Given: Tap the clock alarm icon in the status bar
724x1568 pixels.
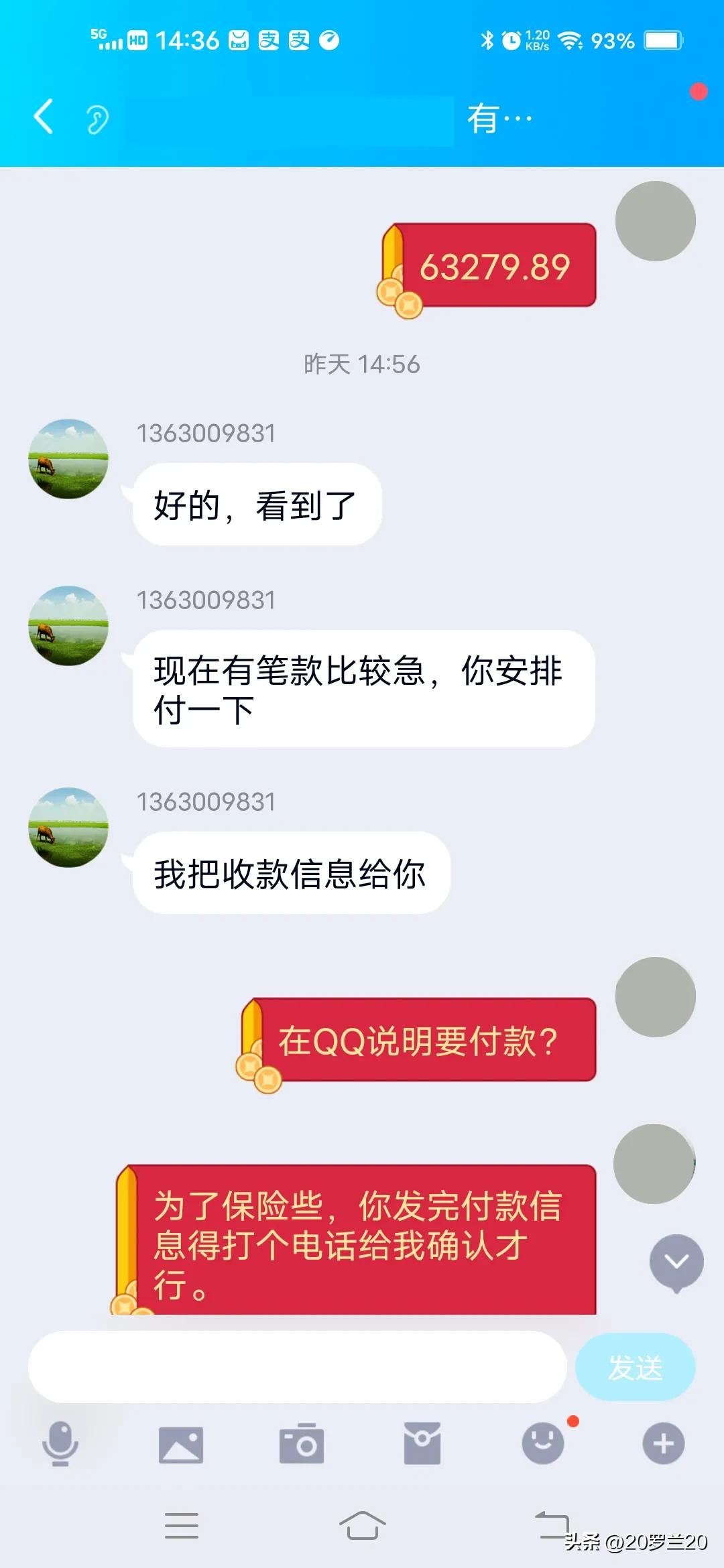Looking at the screenshot, I should tap(511, 40).
